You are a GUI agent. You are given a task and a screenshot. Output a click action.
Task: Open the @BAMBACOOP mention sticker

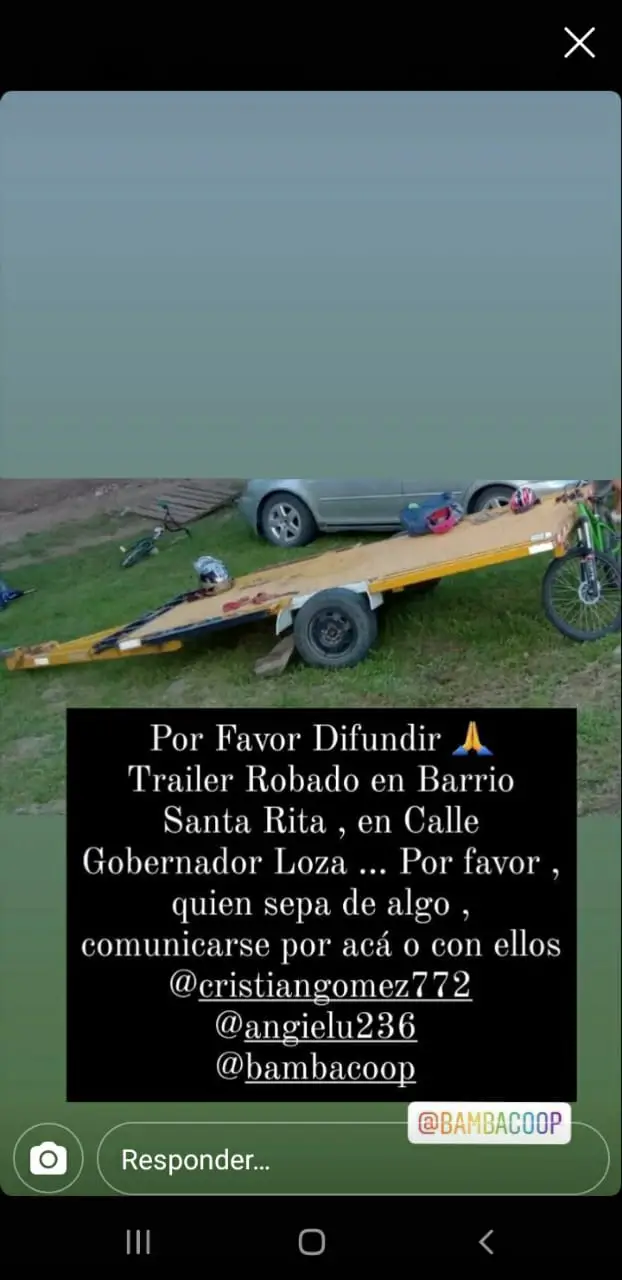pos(489,1123)
